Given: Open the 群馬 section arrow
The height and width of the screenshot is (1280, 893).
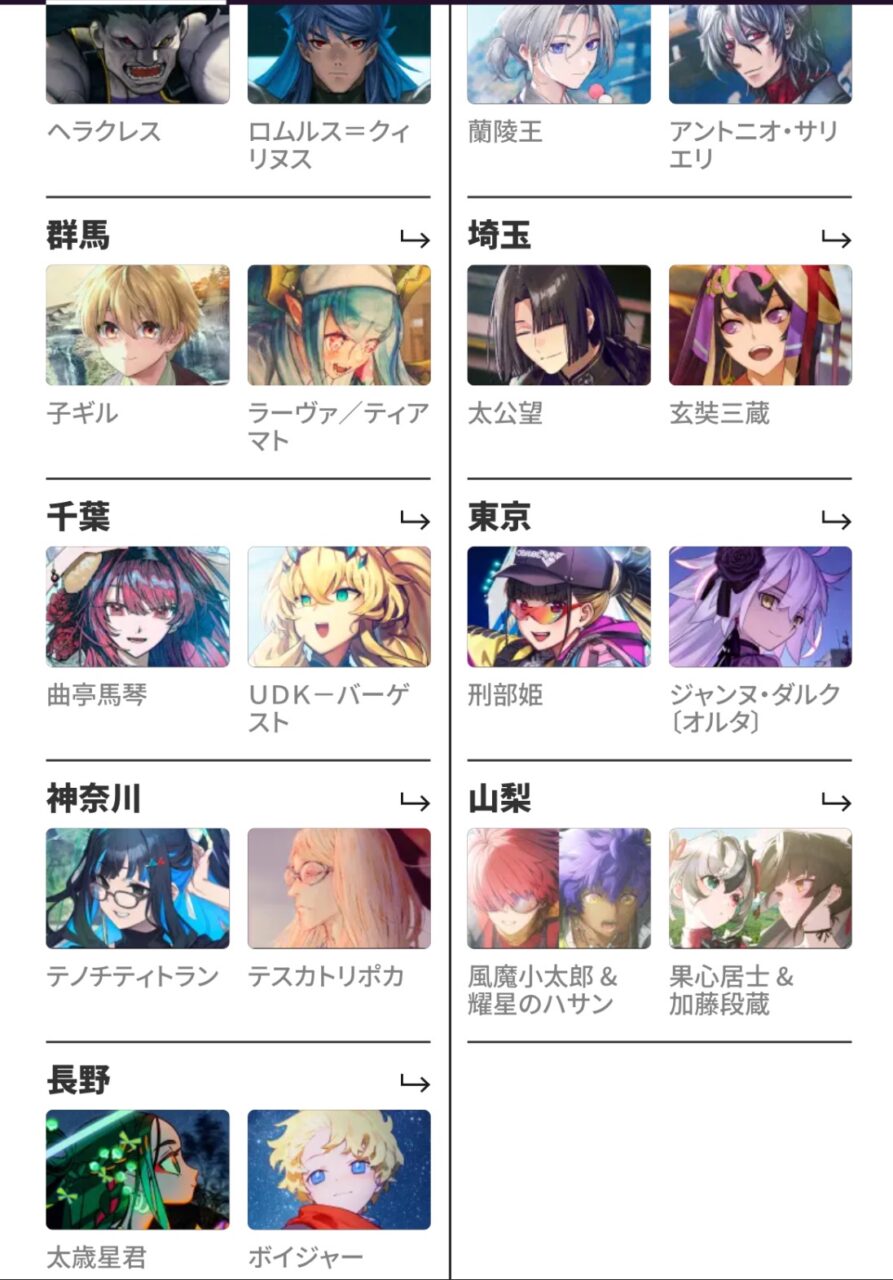Looking at the screenshot, I should 414,239.
